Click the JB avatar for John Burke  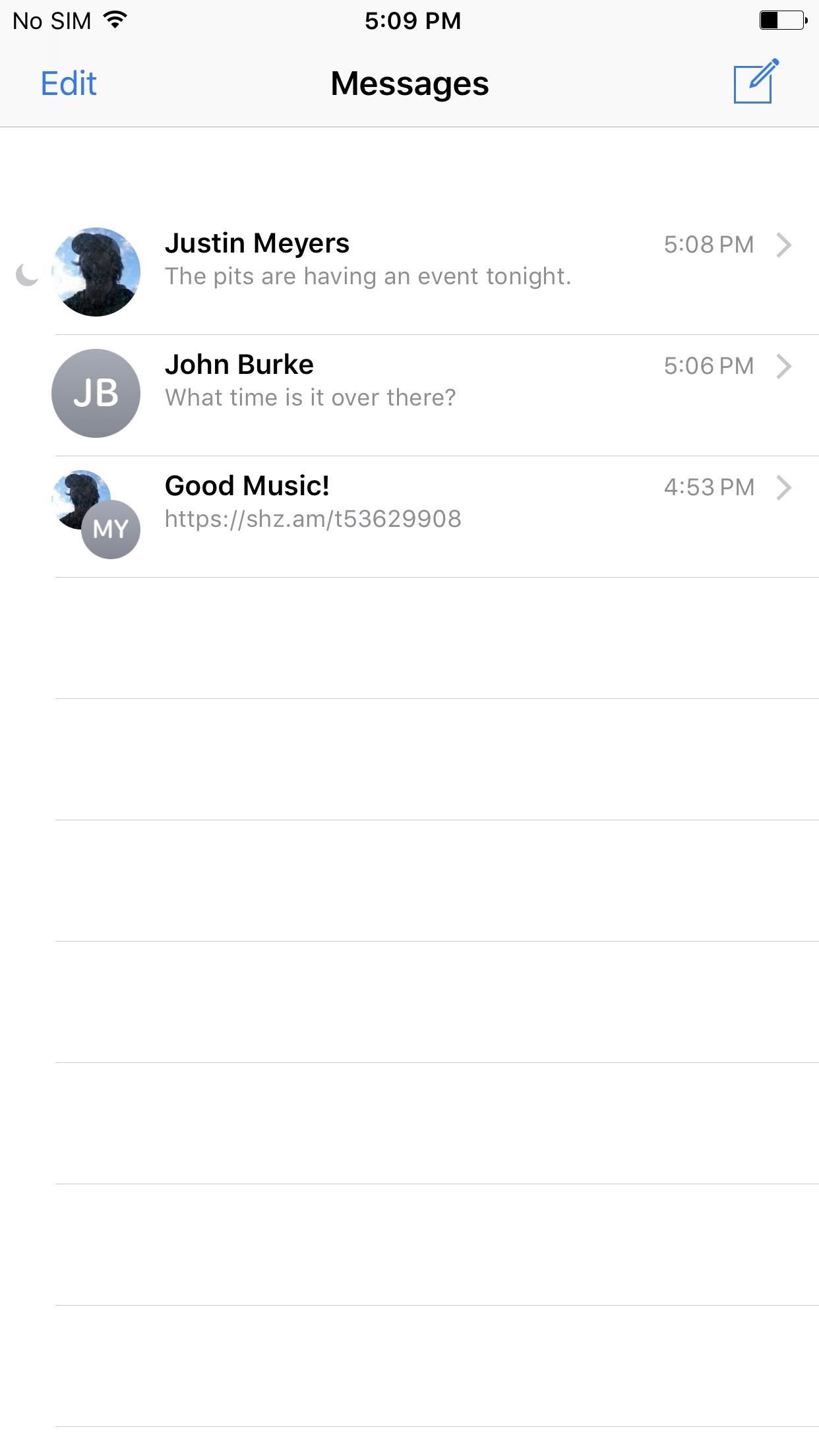click(96, 392)
